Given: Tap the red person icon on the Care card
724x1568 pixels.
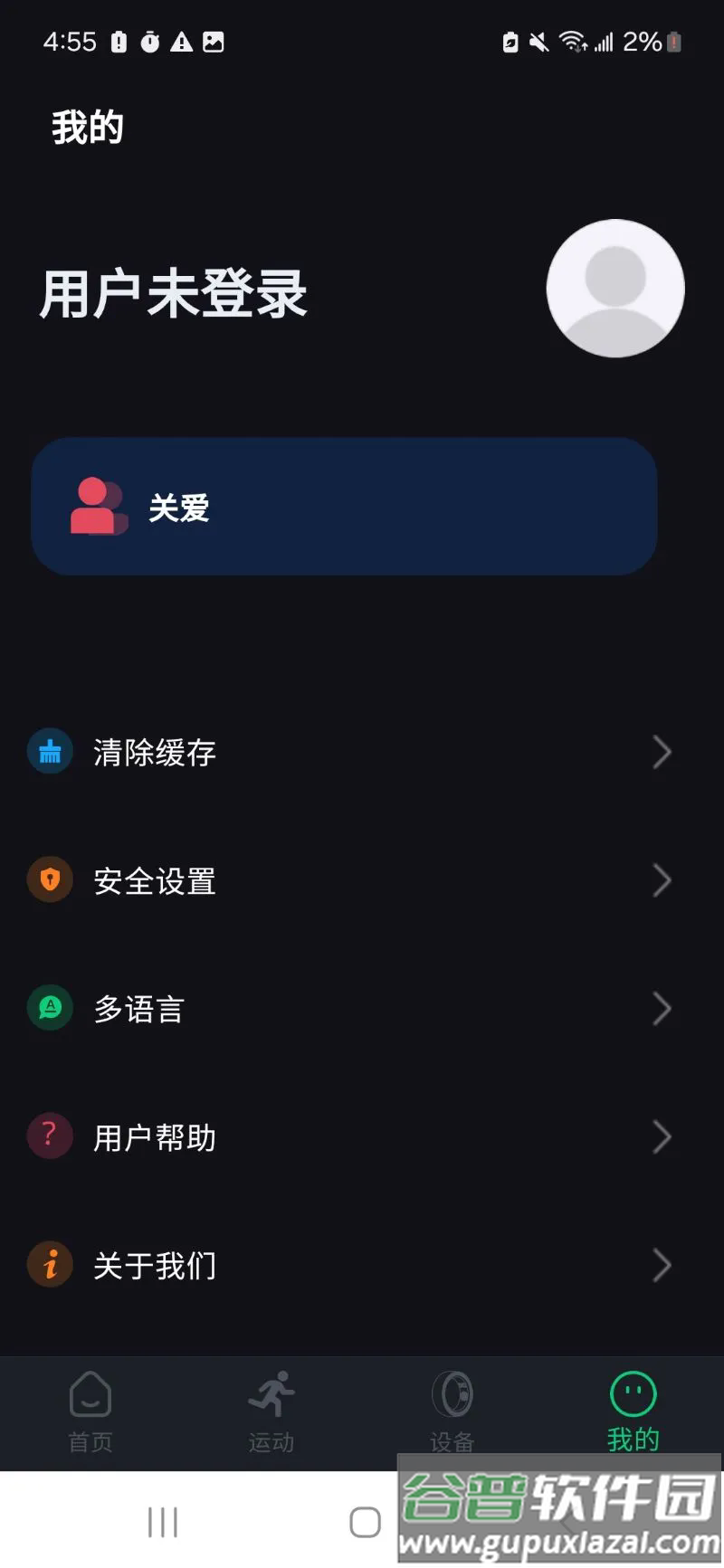Looking at the screenshot, I should [96, 507].
